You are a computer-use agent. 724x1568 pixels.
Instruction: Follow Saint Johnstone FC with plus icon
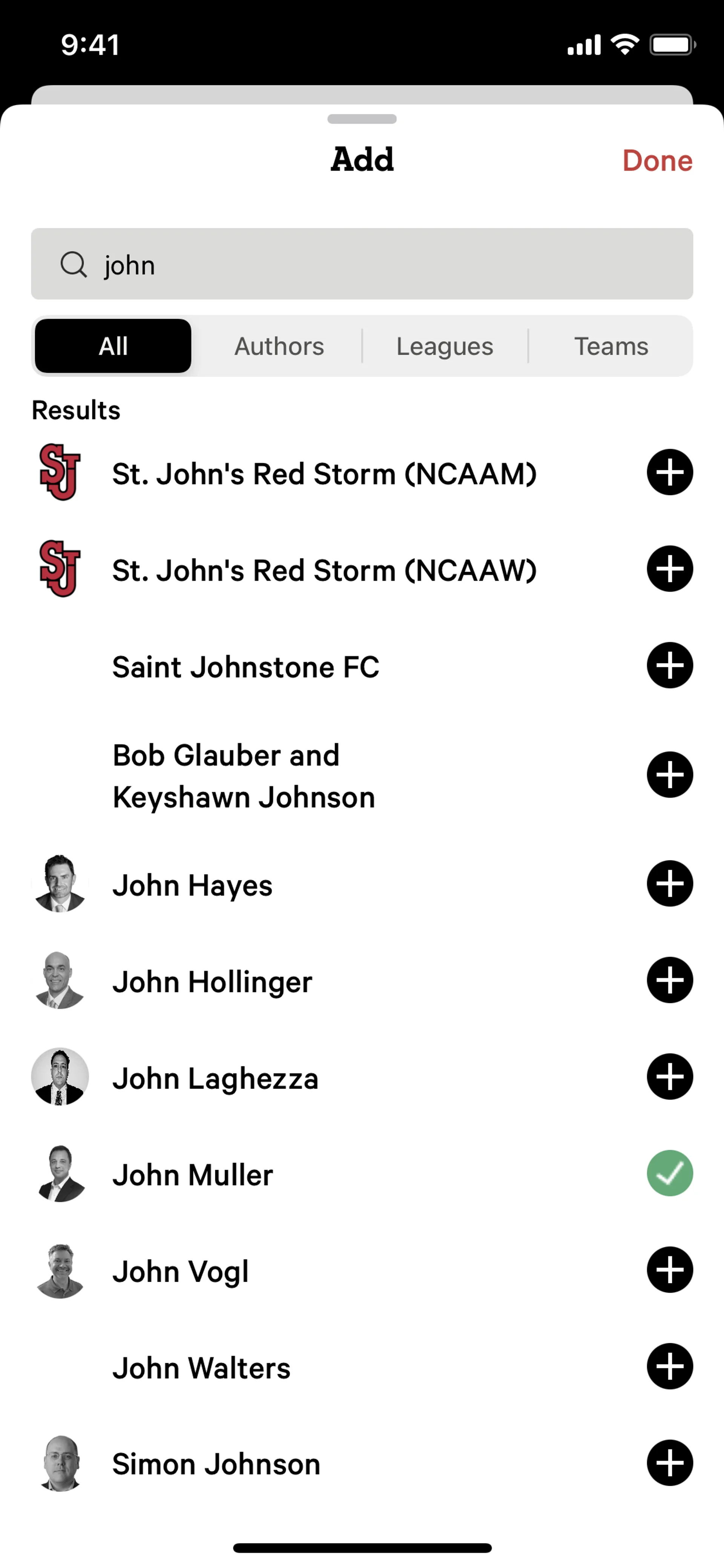click(669, 666)
